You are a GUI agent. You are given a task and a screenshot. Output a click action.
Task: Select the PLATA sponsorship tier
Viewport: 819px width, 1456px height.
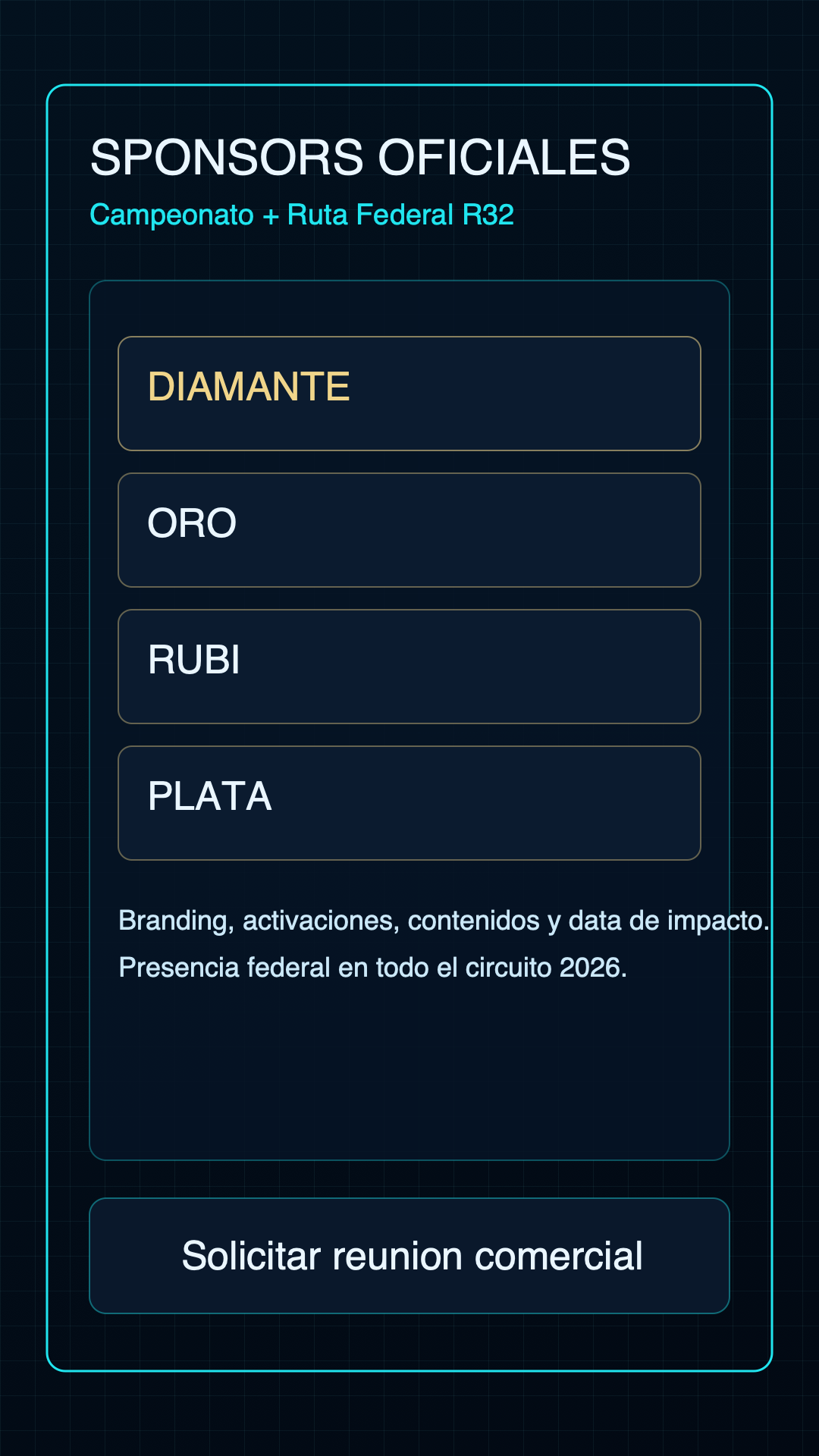409,802
